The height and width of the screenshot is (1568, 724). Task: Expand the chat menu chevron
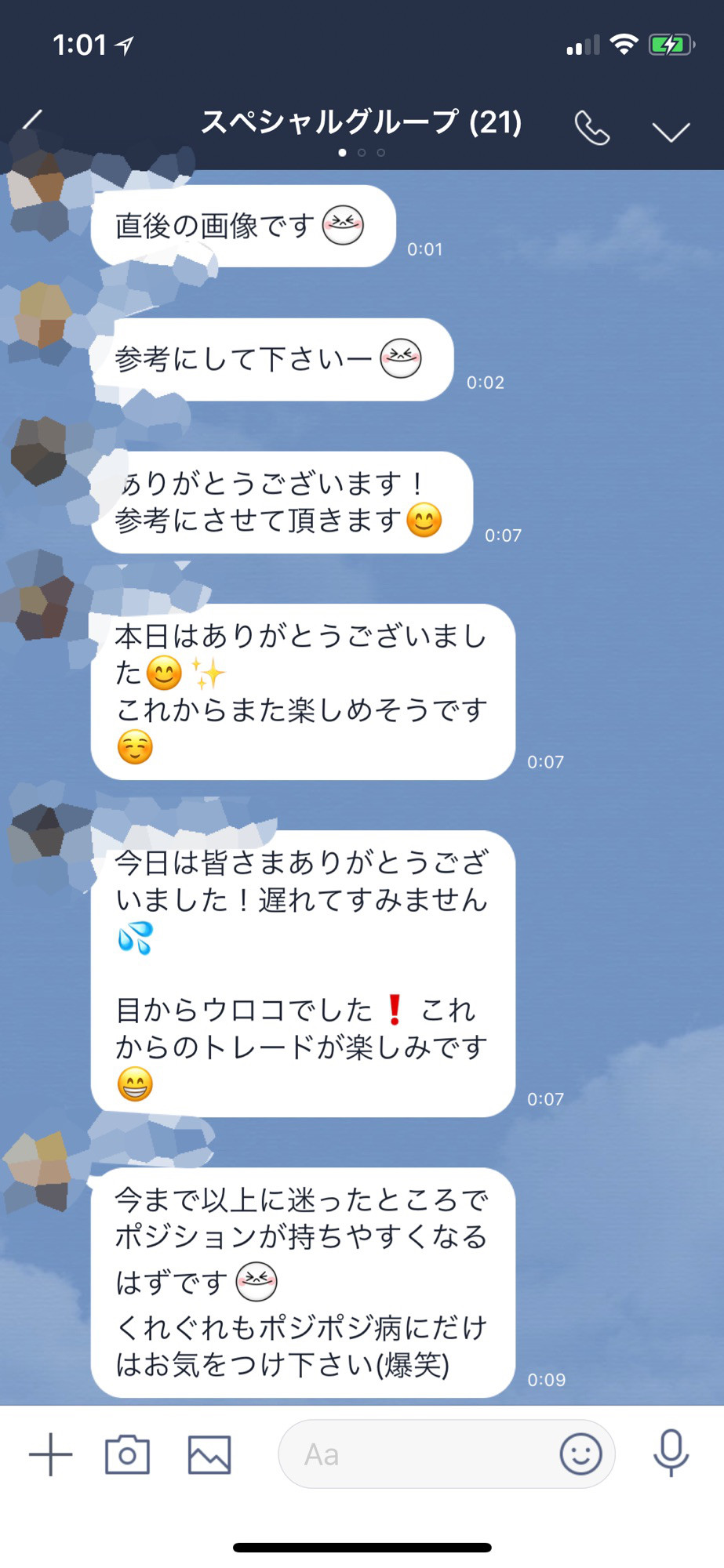671,131
